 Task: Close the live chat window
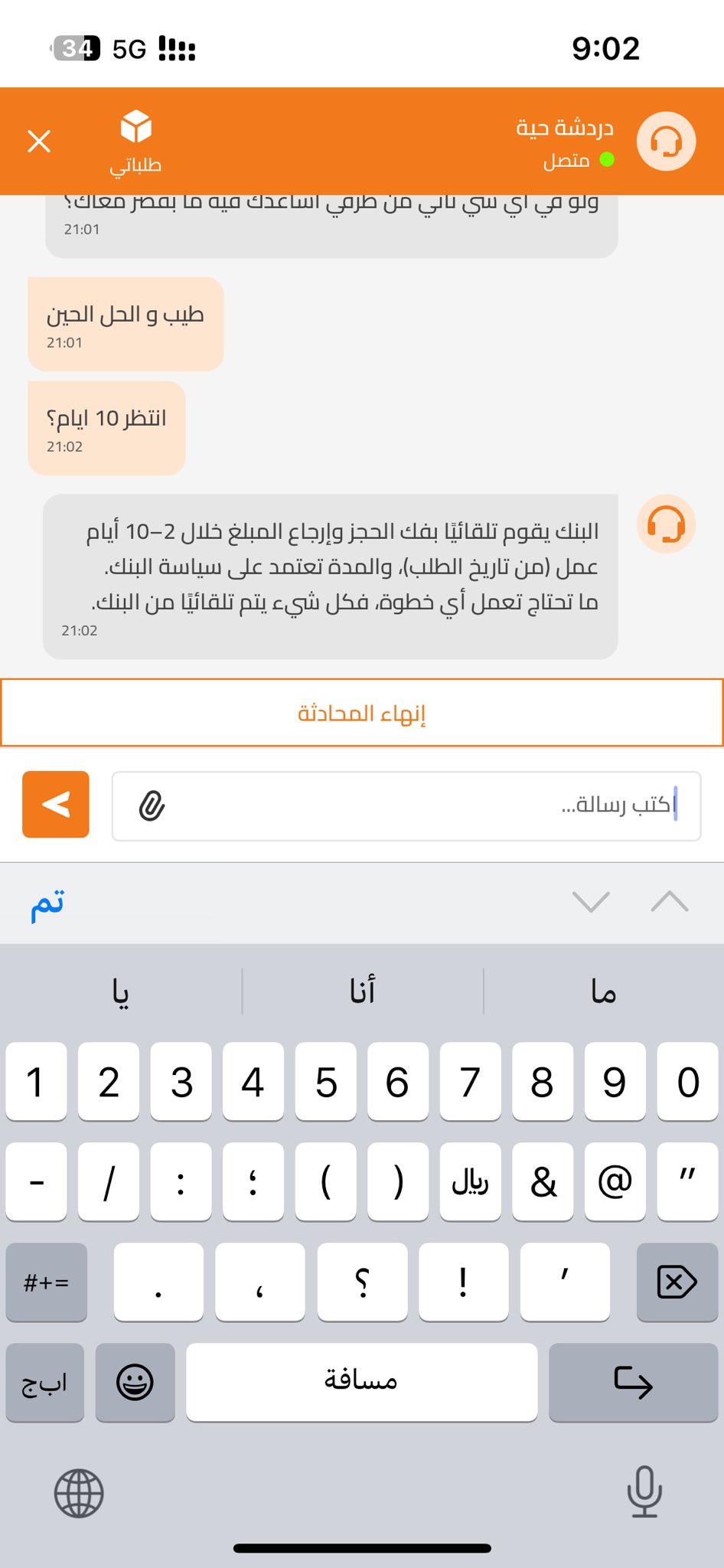[39, 141]
